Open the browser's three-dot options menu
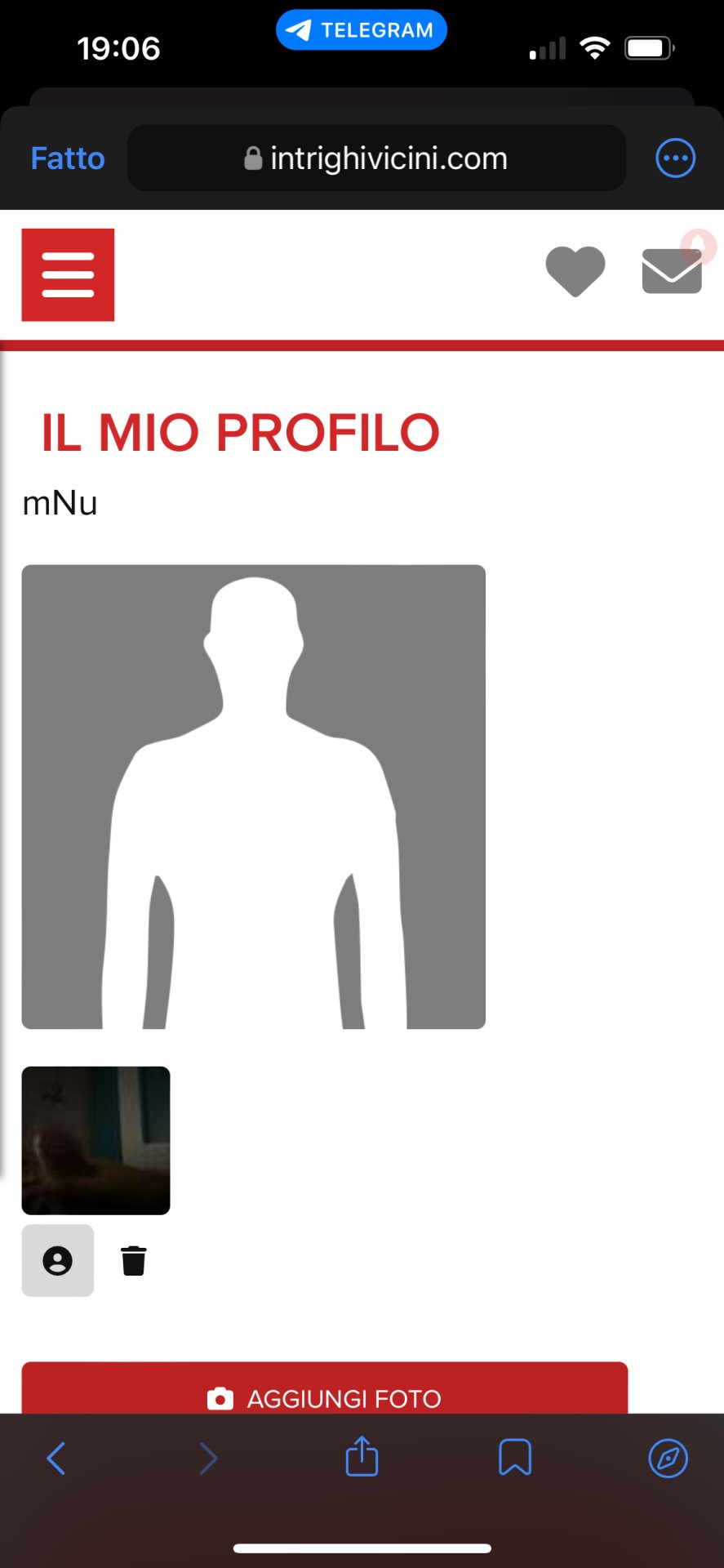 pyautogui.click(x=675, y=158)
